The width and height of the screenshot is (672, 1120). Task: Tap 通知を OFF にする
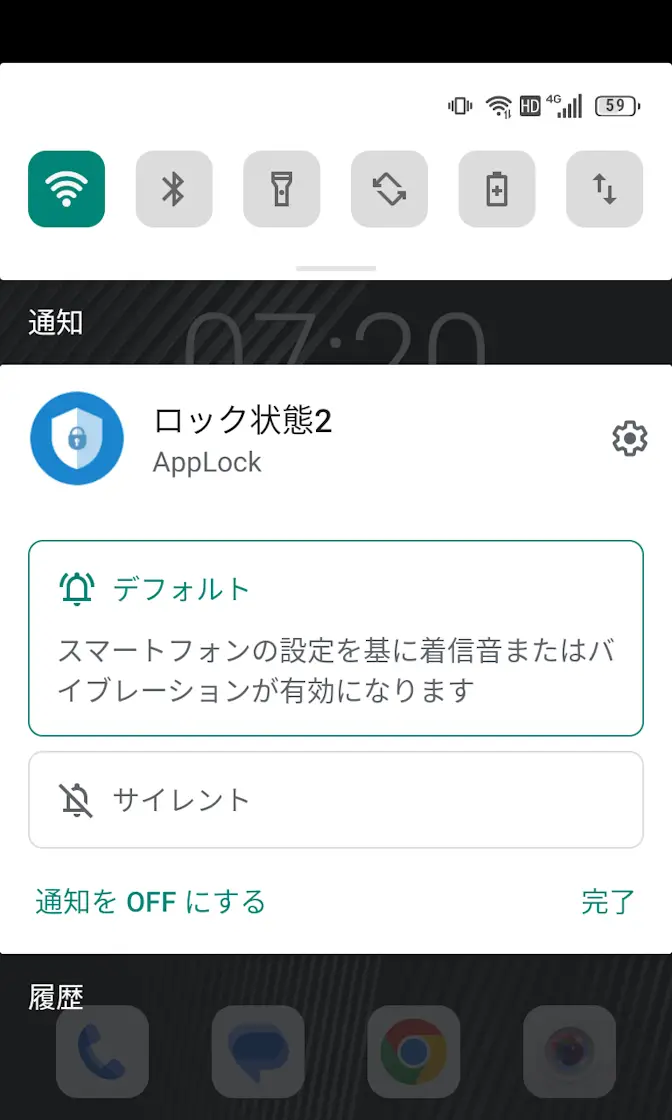[151, 902]
